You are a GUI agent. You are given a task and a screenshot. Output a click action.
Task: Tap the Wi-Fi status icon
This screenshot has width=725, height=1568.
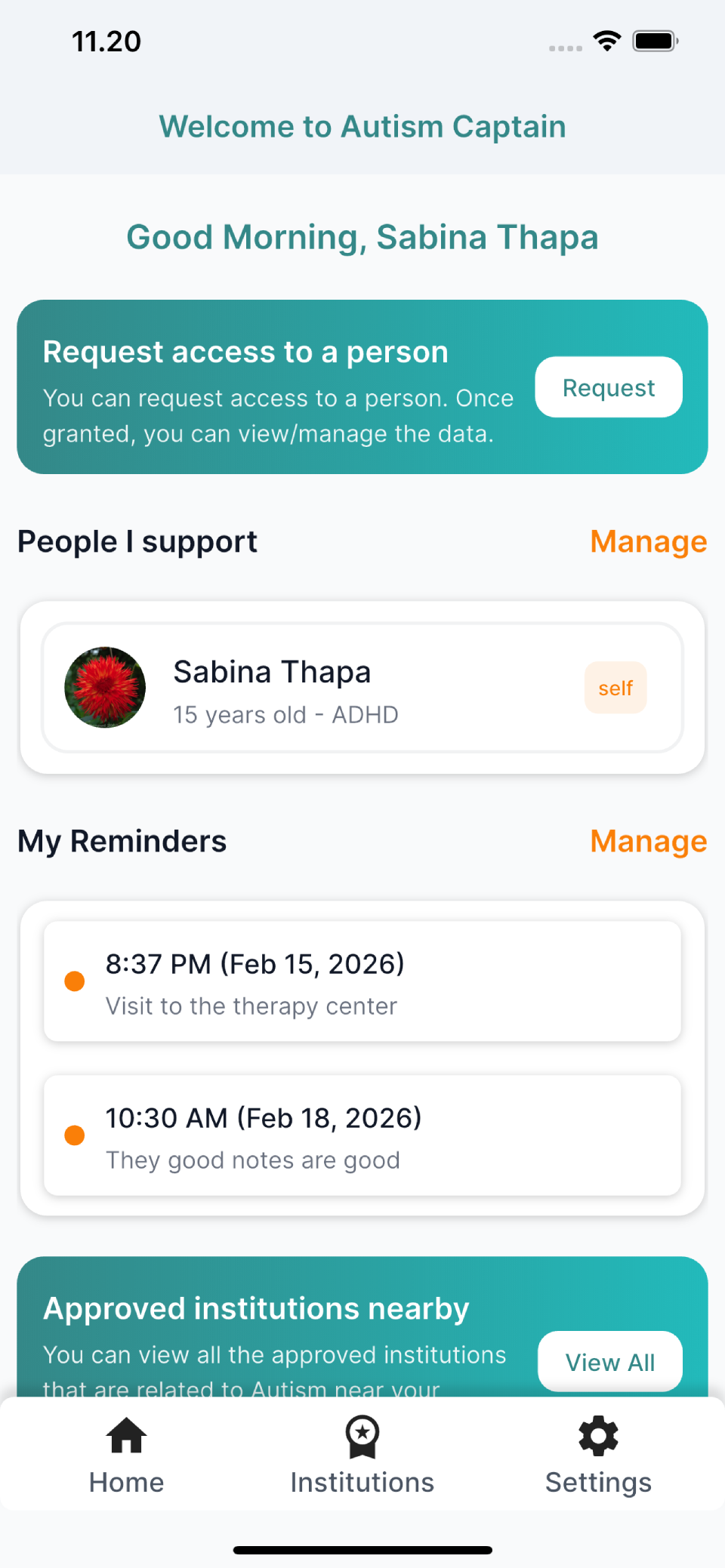(x=606, y=42)
